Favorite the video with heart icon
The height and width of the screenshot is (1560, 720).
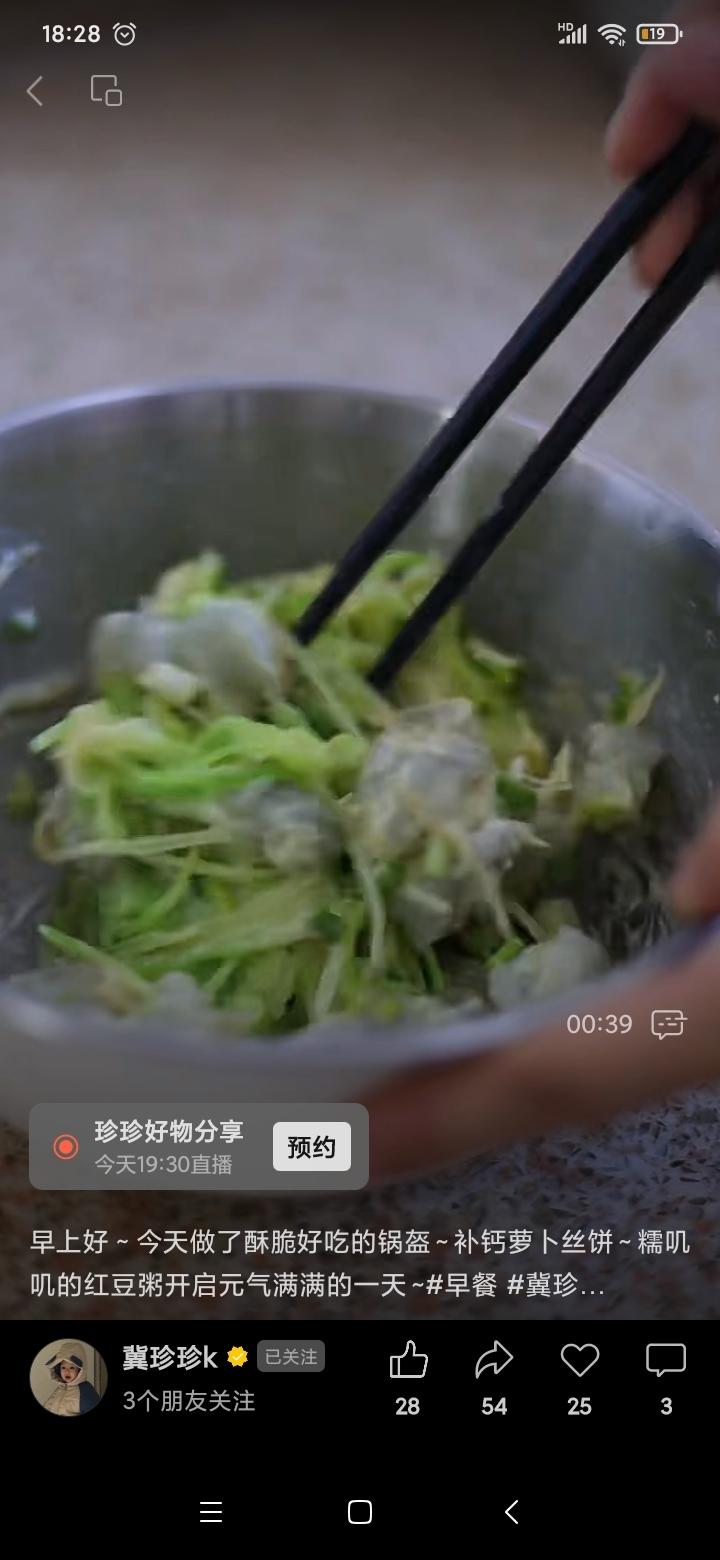(580, 1361)
